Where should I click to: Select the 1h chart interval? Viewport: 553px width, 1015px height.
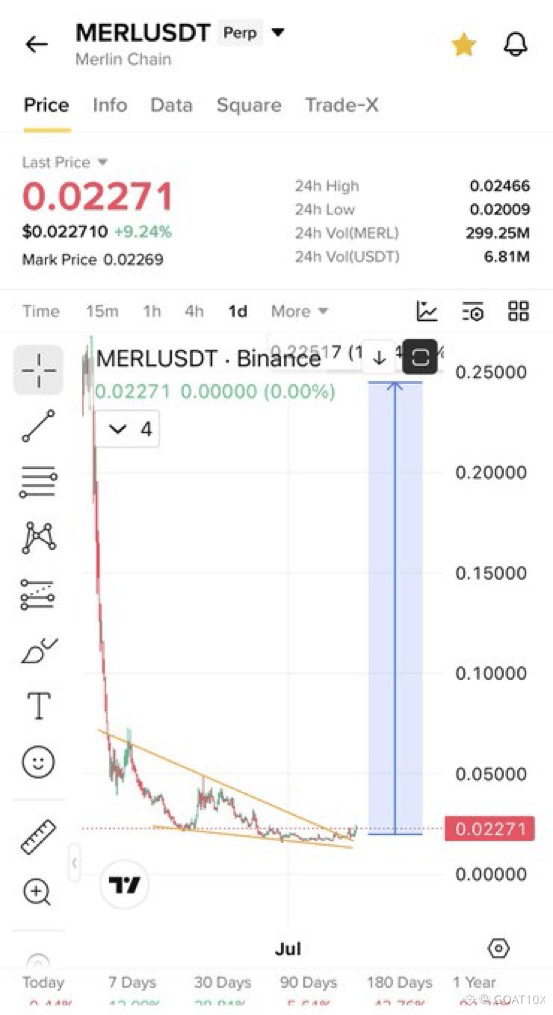pyautogui.click(x=152, y=311)
